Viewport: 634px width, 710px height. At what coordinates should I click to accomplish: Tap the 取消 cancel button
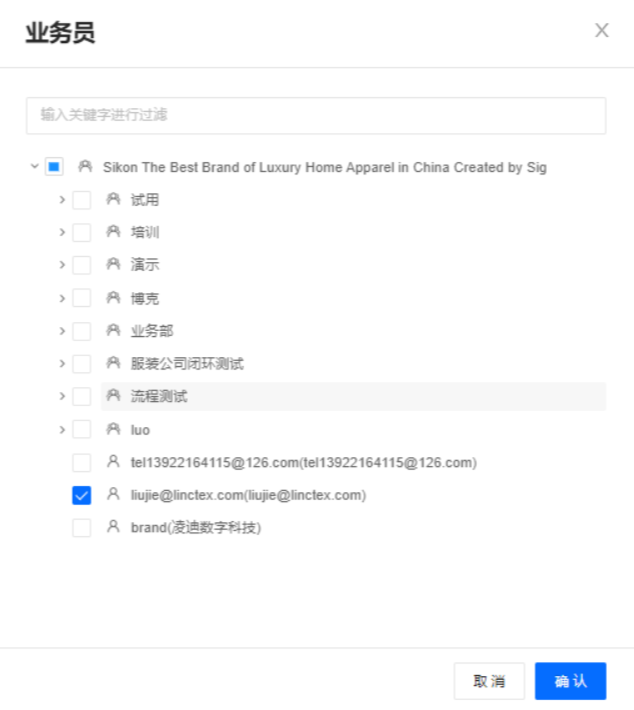(x=489, y=681)
